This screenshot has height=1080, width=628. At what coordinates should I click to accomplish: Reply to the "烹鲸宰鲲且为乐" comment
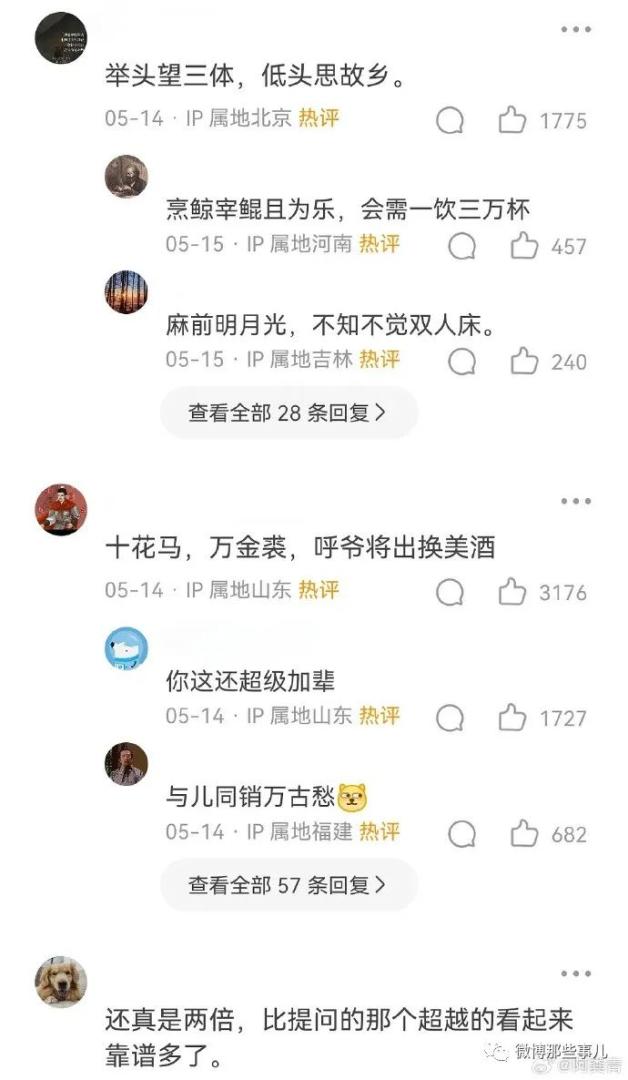pos(462,246)
